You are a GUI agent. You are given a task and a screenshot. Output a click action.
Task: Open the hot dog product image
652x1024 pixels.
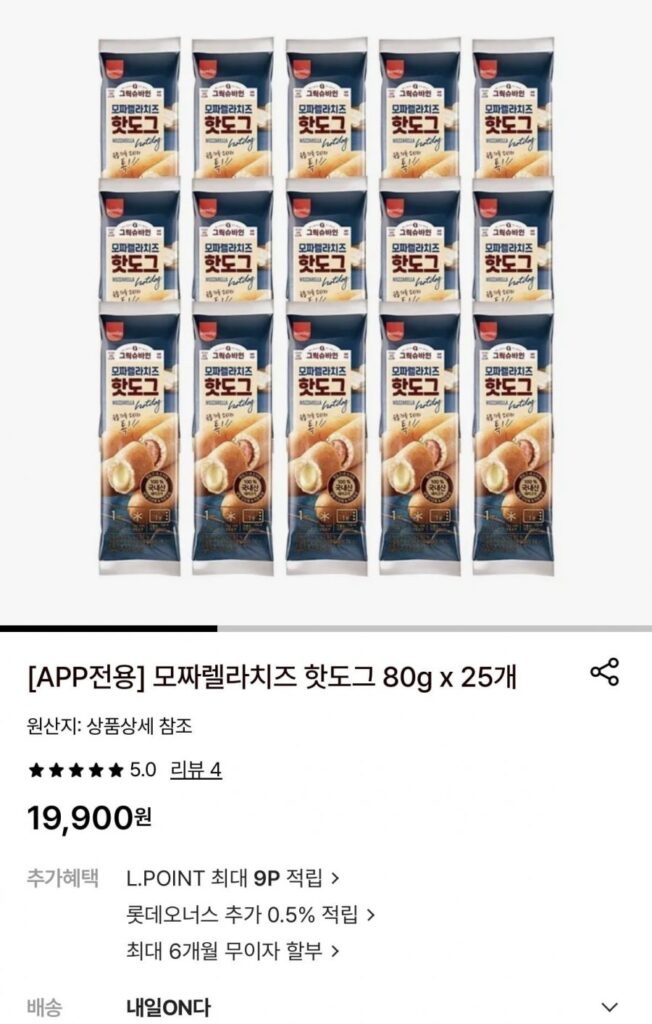[x=326, y=306]
